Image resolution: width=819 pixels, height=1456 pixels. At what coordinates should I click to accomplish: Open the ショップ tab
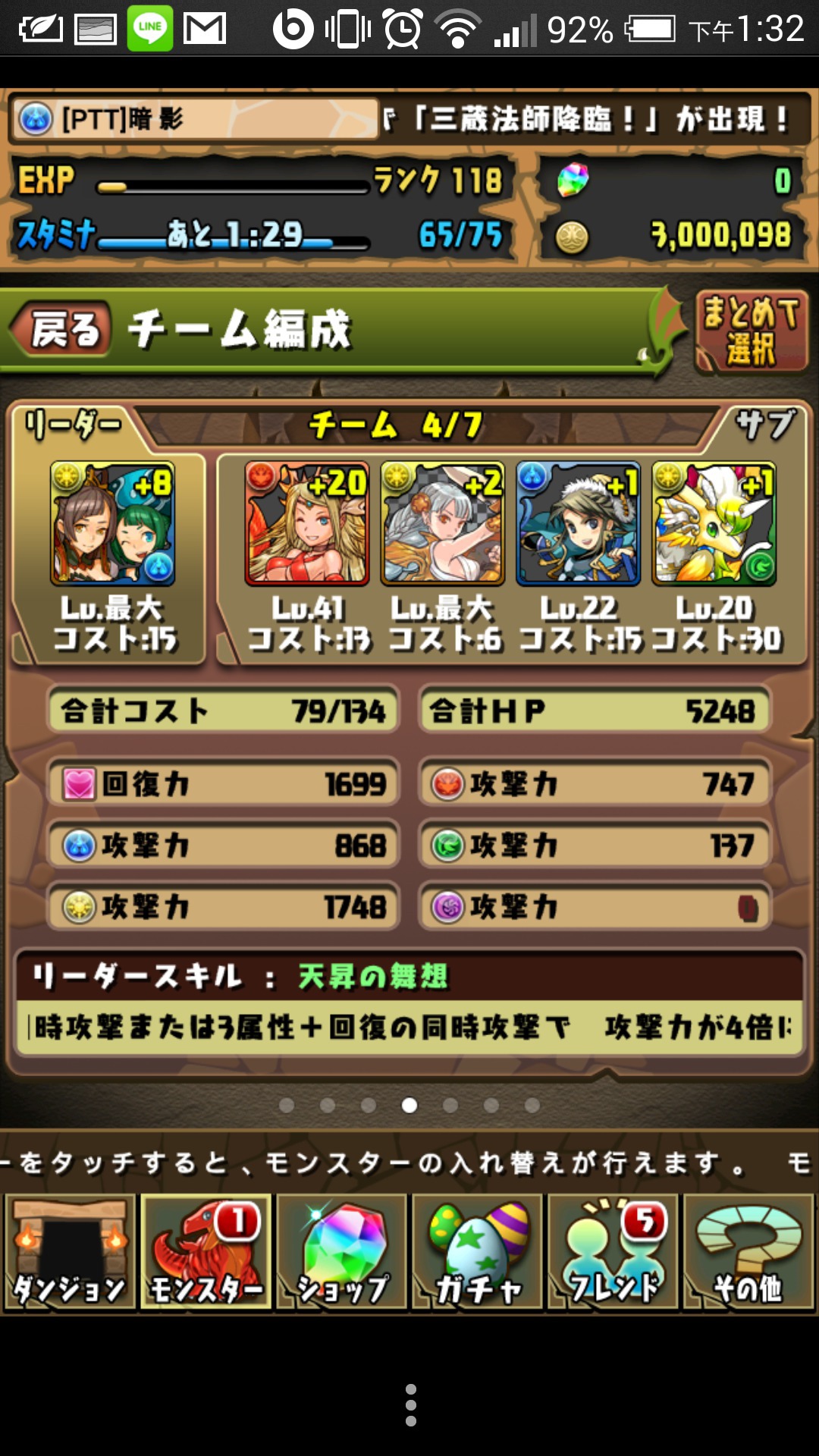pyautogui.click(x=341, y=1252)
